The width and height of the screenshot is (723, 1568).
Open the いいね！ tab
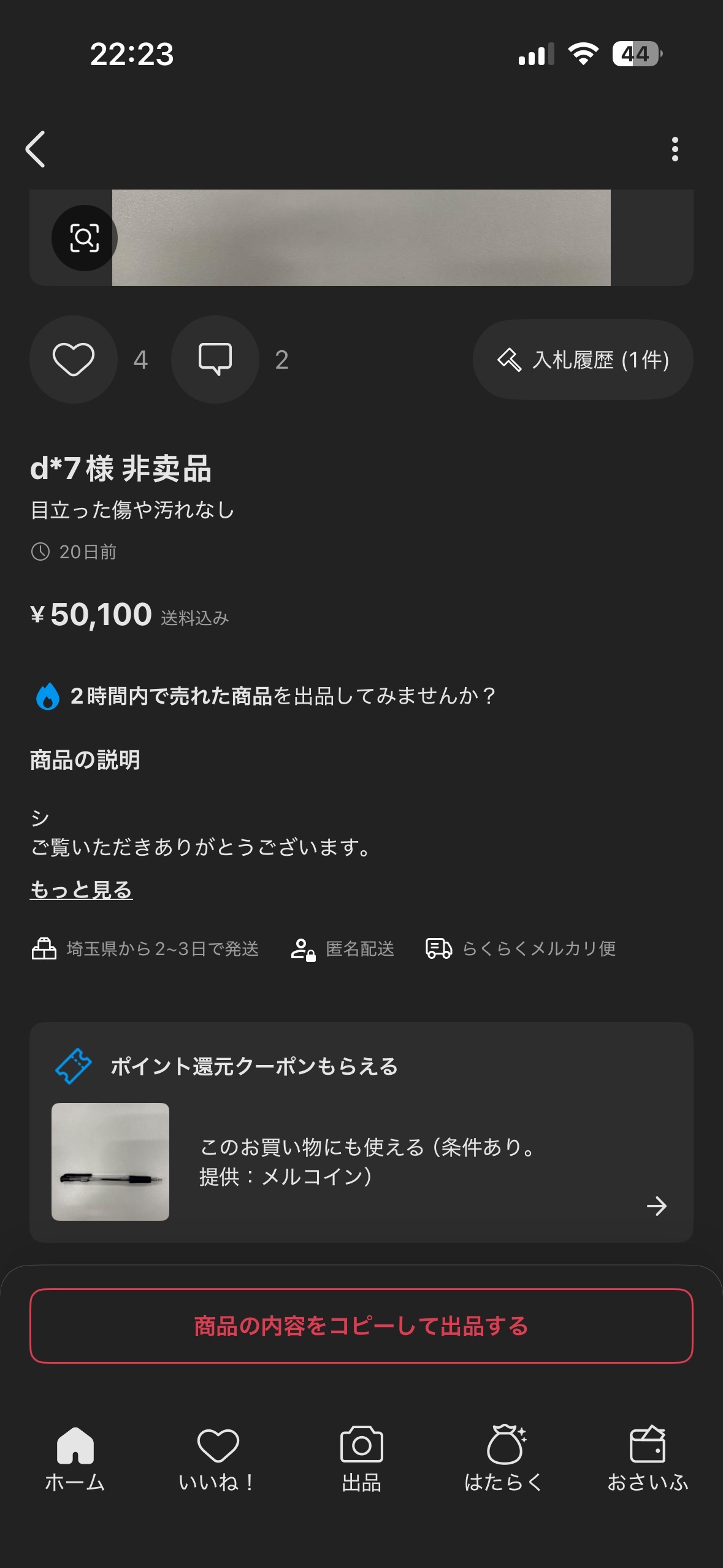coord(218,1459)
